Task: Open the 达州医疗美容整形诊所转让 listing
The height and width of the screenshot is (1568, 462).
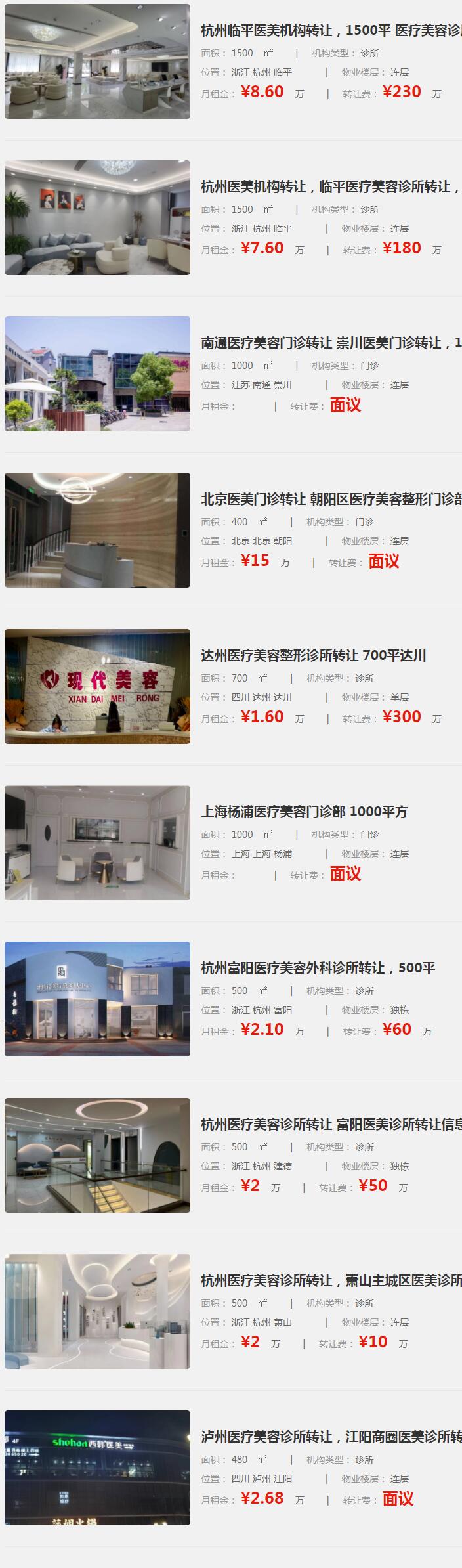Action: 314,655
